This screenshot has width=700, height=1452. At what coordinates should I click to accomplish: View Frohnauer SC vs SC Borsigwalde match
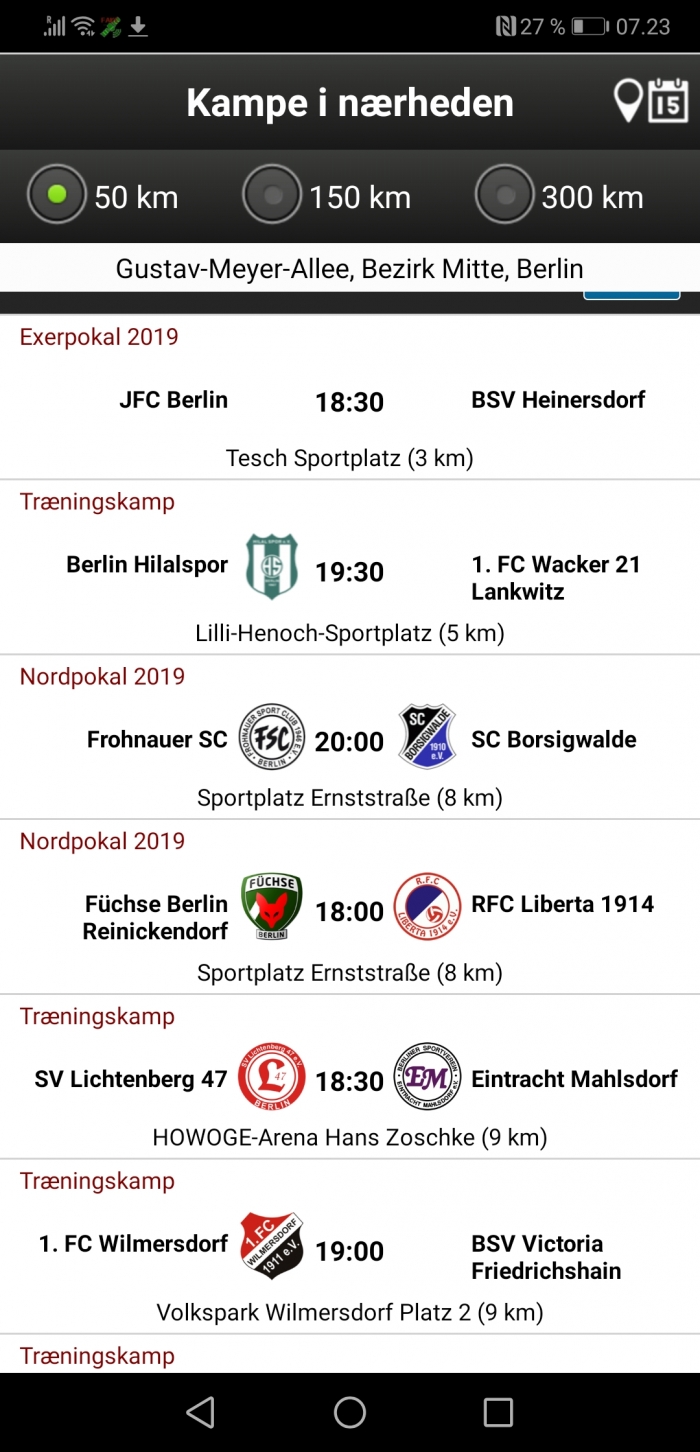point(350,741)
